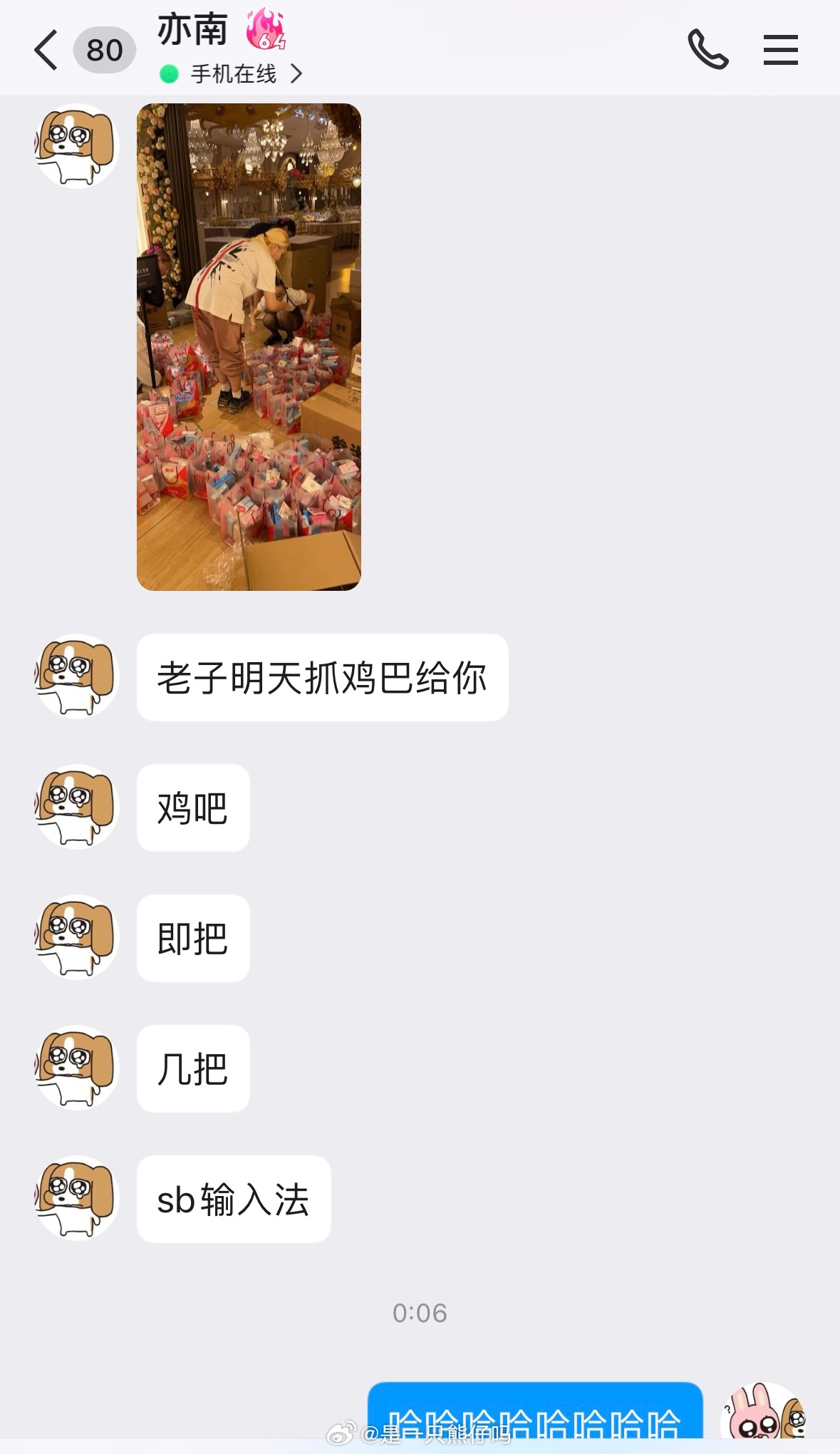Open the 手机在线 status details
The width and height of the screenshot is (840, 1454).
point(233,73)
